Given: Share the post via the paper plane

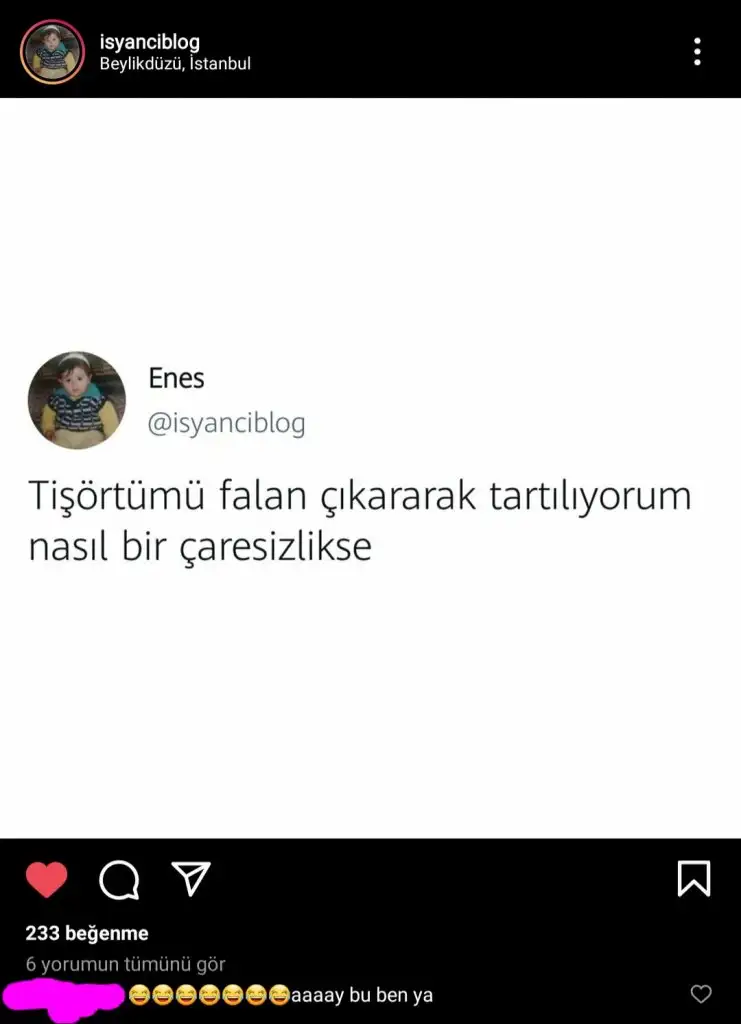Looking at the screenshot, I should tap(190, 878).
